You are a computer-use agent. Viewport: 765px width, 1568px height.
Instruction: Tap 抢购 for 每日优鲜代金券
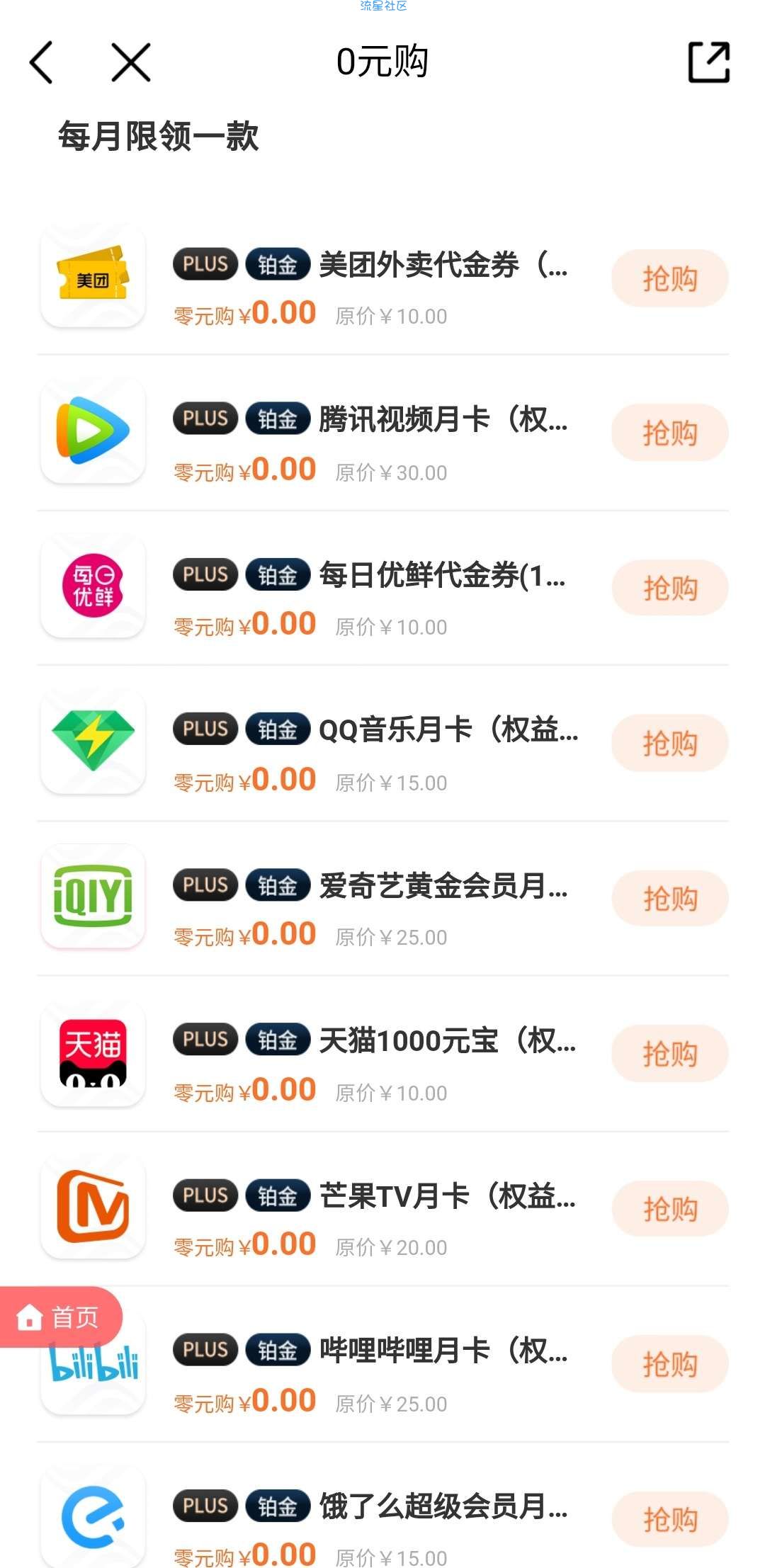[670, 588]
